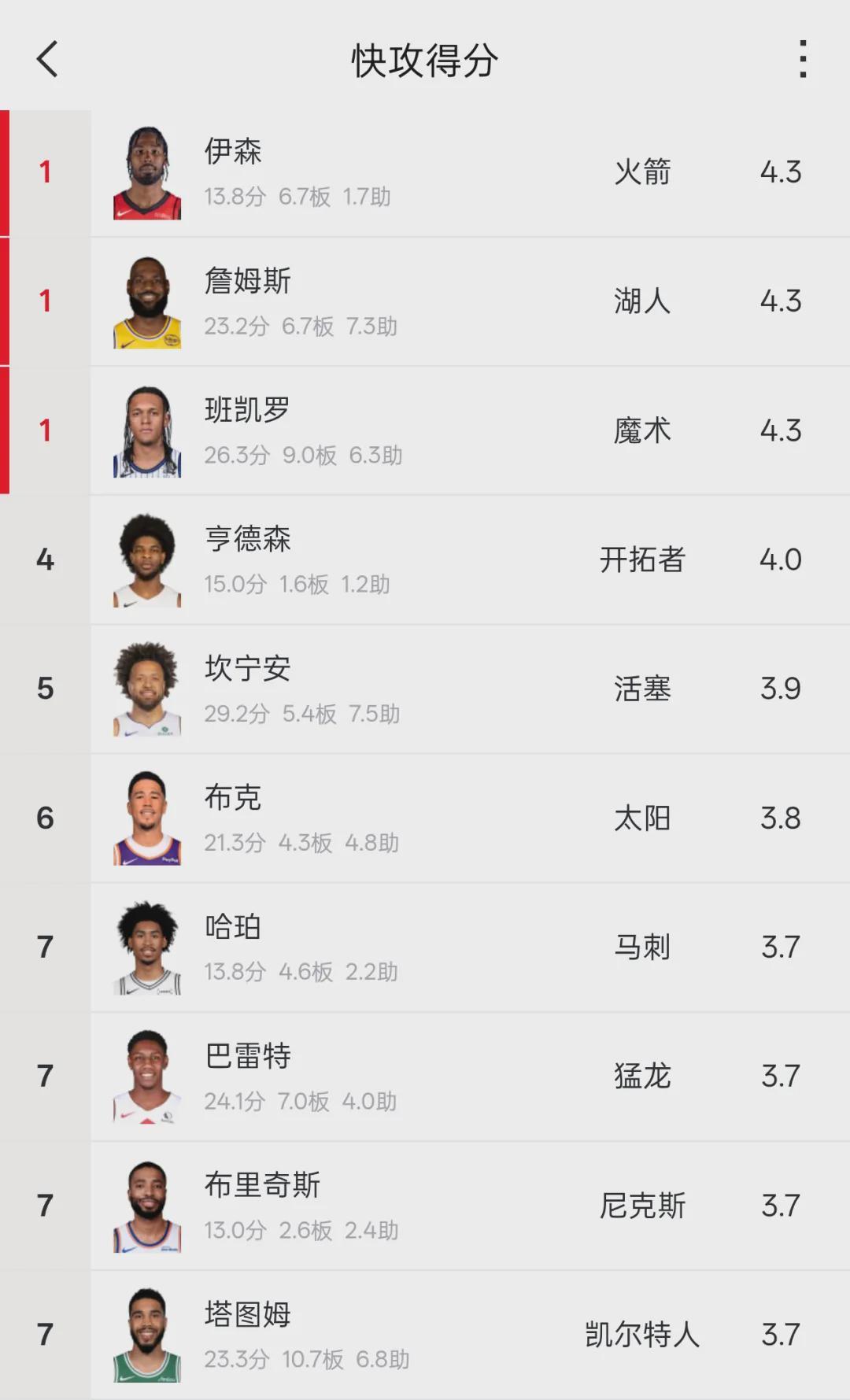View 班凯罗's player details

[x=425, y=431]
